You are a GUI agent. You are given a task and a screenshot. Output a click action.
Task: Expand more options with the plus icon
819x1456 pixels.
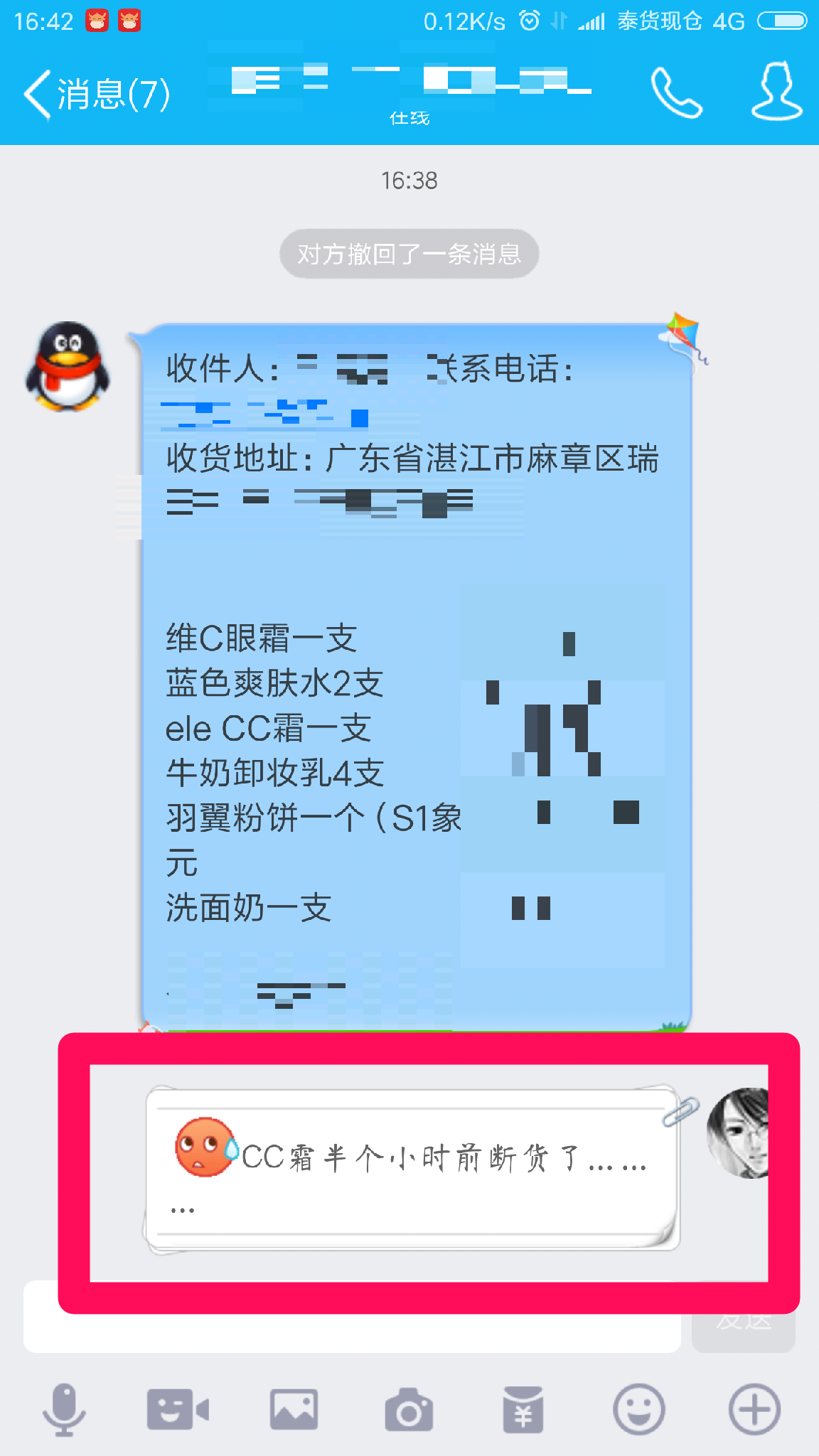pos(754,1410)
